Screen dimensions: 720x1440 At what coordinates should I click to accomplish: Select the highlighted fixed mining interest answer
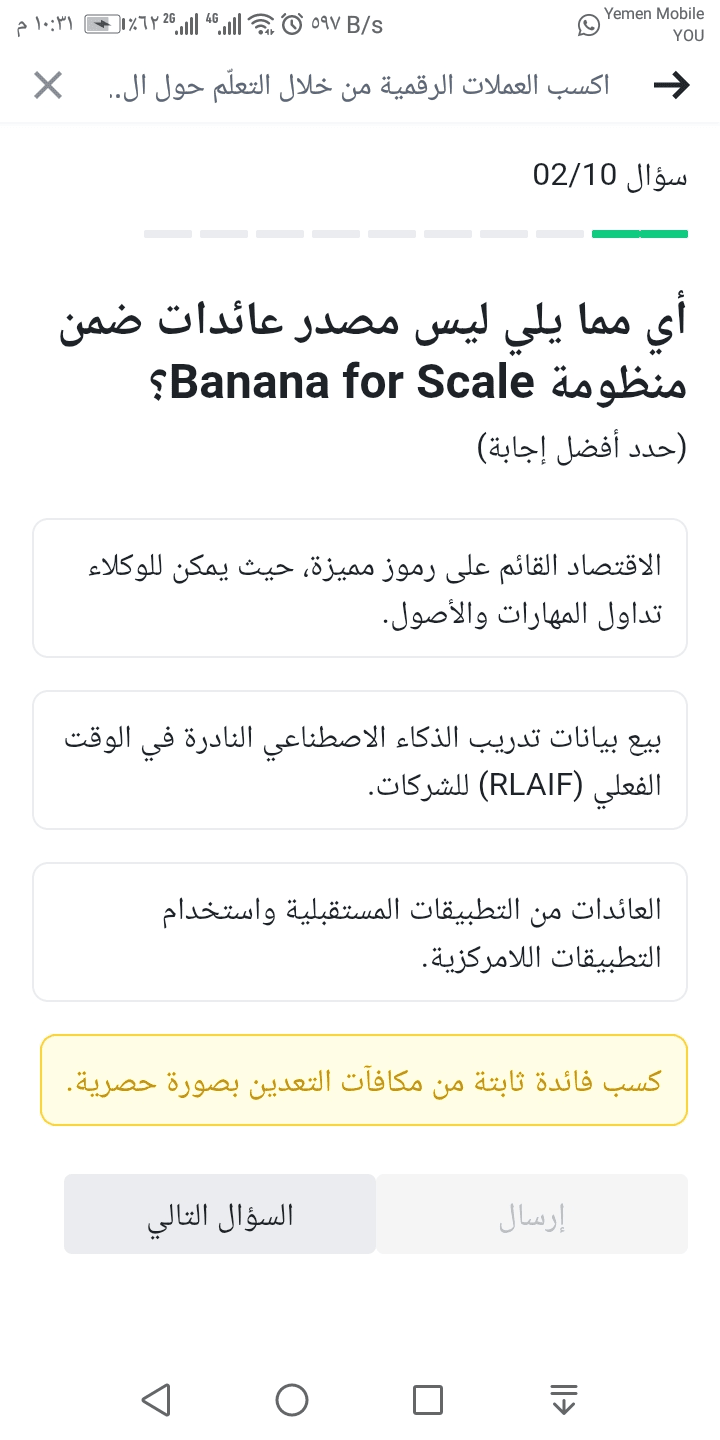pyautogui.click(x=364, y=1080)
